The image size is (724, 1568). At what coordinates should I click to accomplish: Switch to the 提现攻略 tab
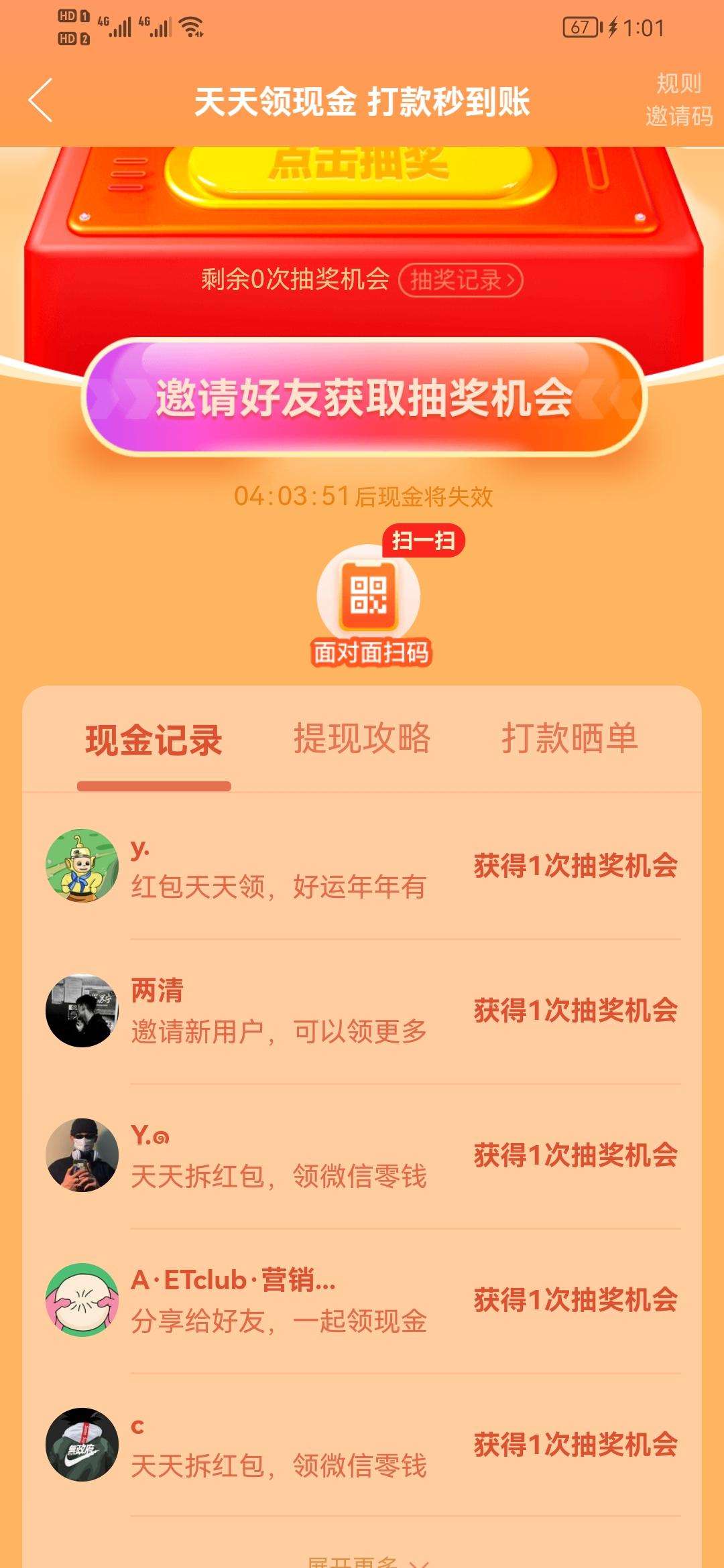point(362,737)
